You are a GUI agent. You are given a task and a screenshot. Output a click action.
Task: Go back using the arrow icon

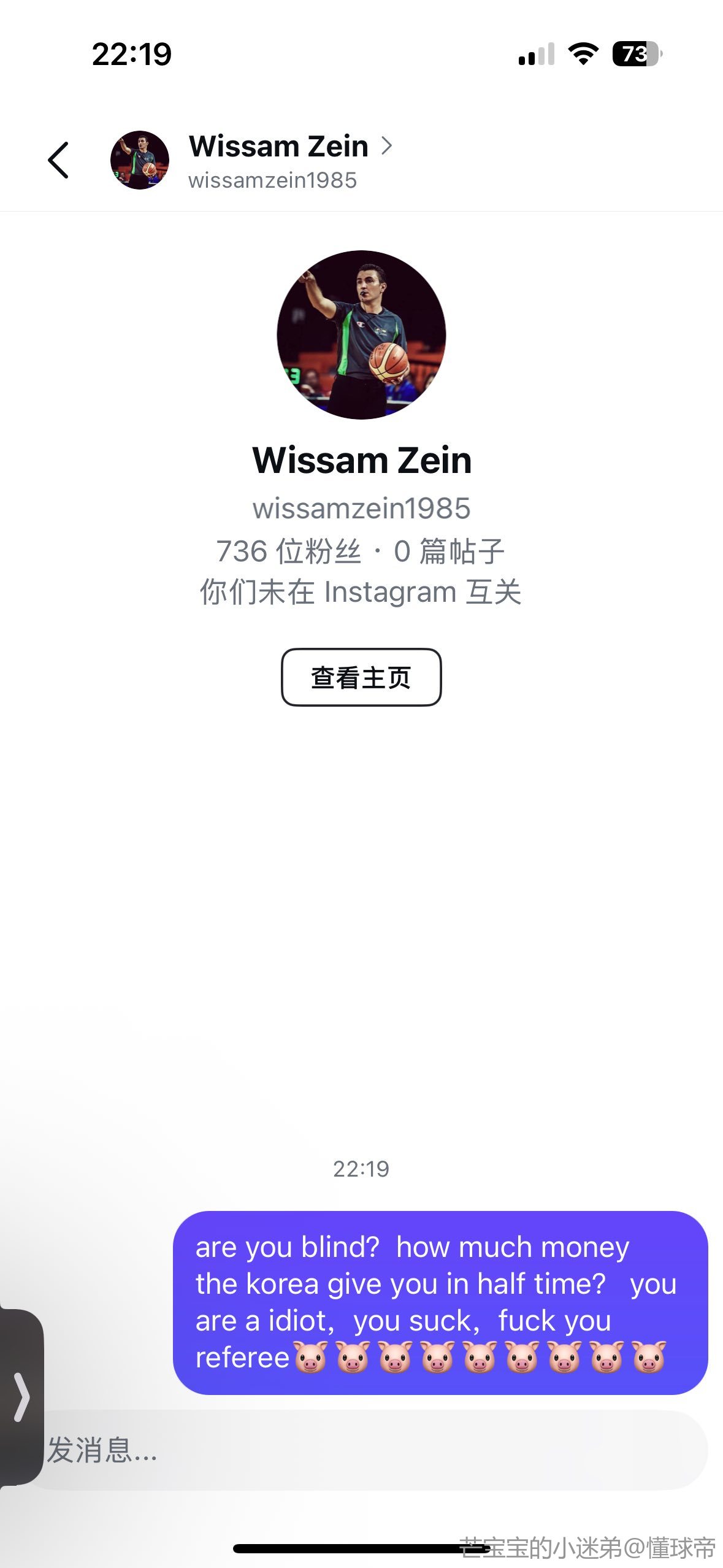point(58,160)
